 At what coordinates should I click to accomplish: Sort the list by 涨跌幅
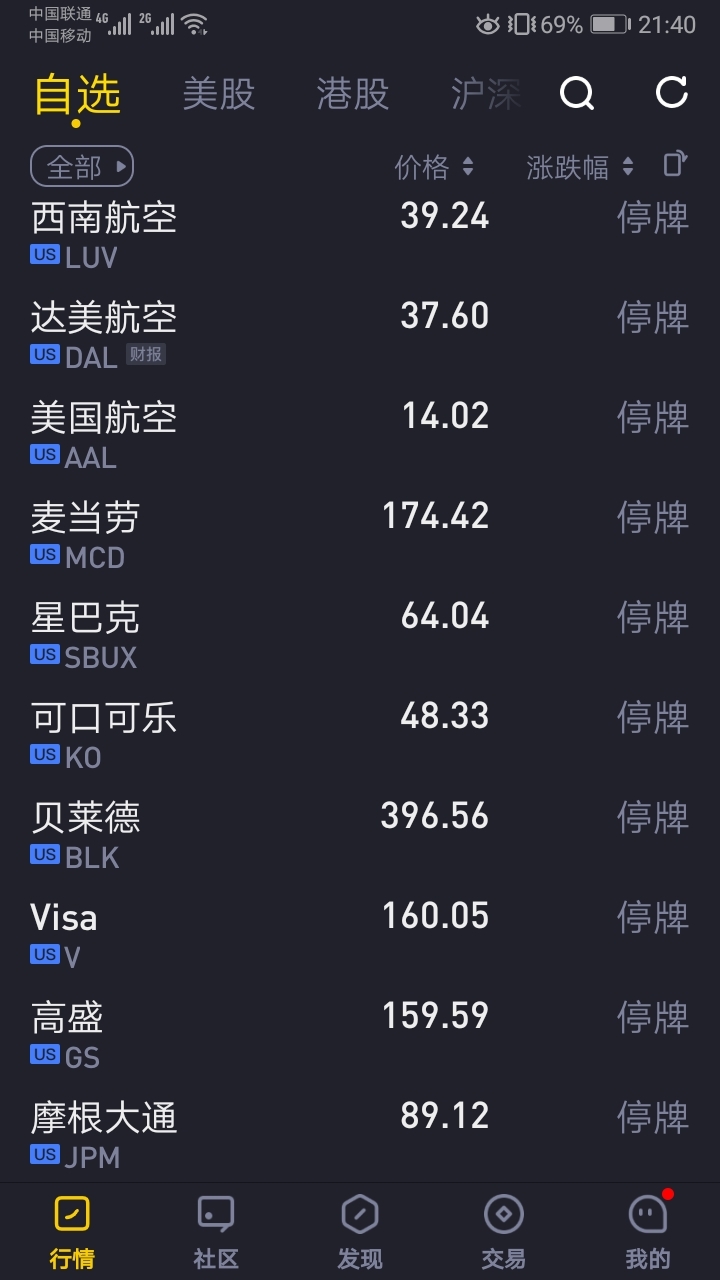coord(580,167)
